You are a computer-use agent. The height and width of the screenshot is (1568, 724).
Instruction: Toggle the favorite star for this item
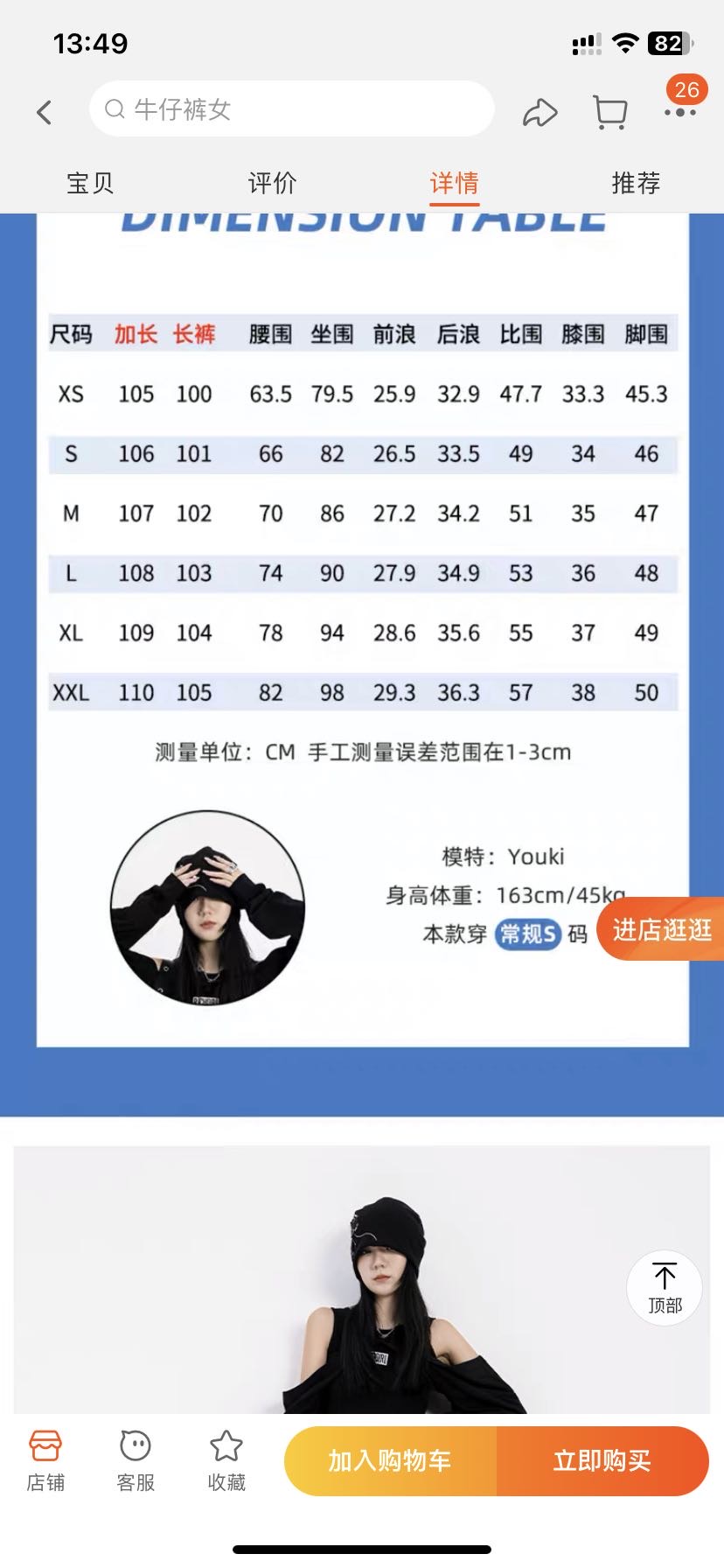pyautogui.click(x=226, y=1459)
